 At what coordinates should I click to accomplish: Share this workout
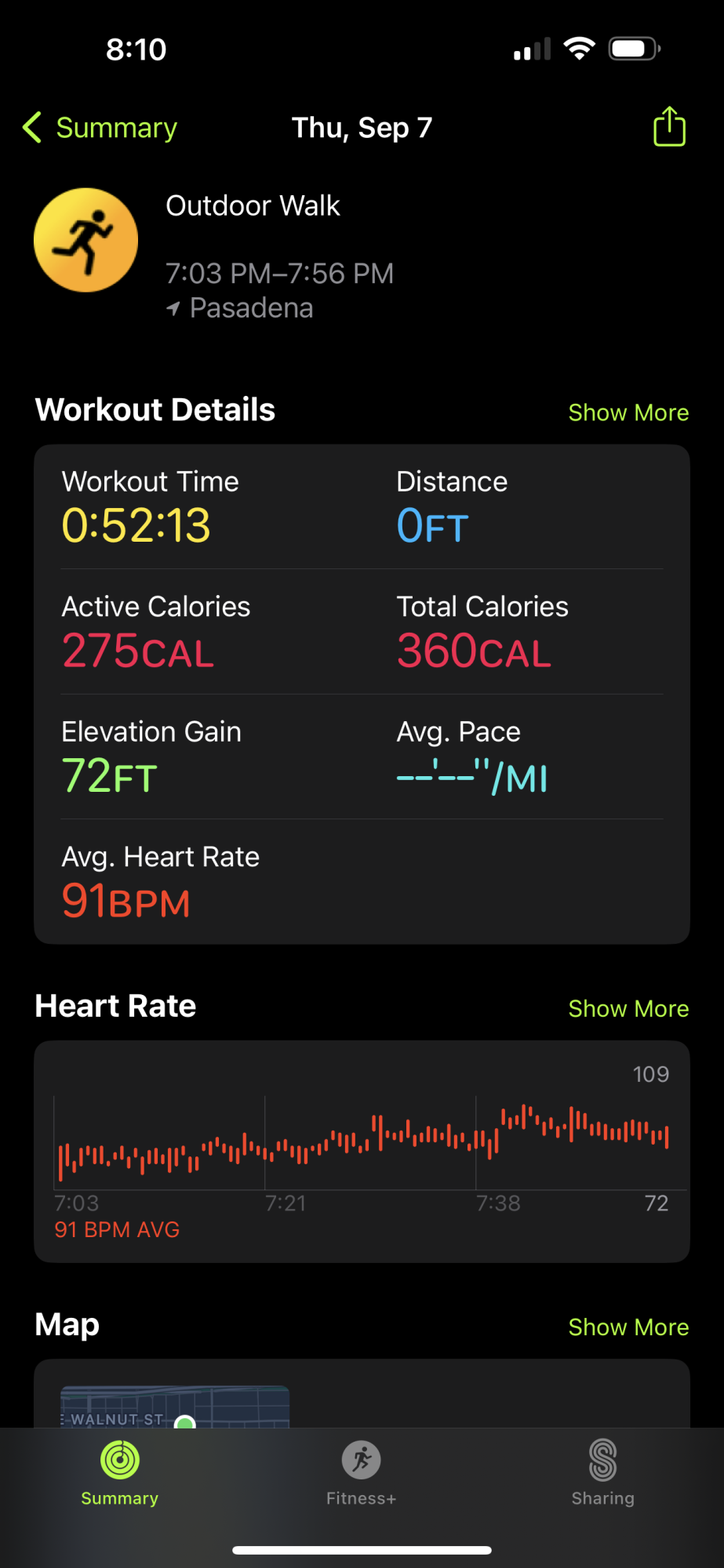click(669, 127)
